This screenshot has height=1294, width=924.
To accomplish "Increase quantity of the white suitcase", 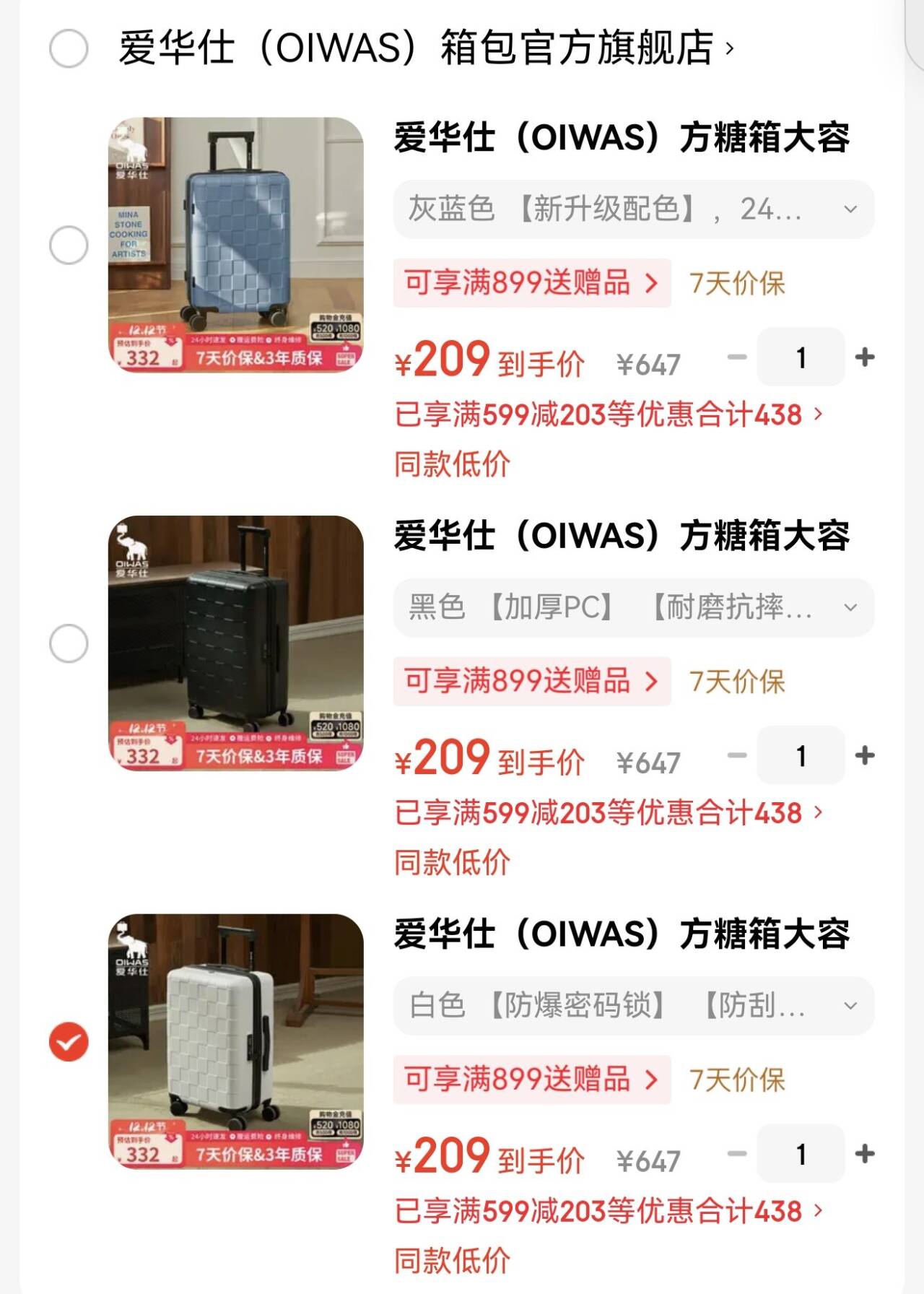I will pyautogui.click(x=864, y=1154).
